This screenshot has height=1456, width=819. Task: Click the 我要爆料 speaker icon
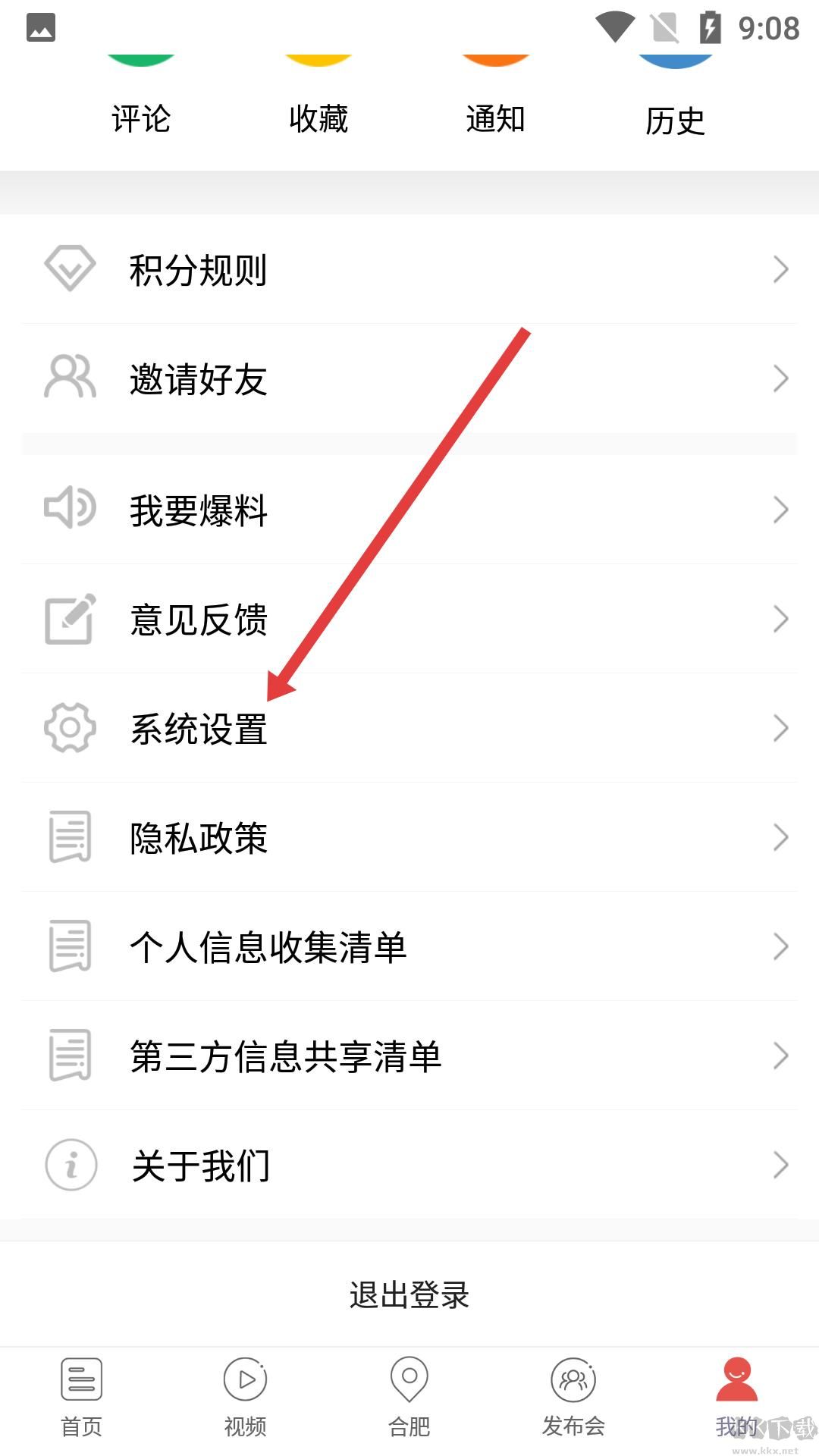tap(71, 510)
